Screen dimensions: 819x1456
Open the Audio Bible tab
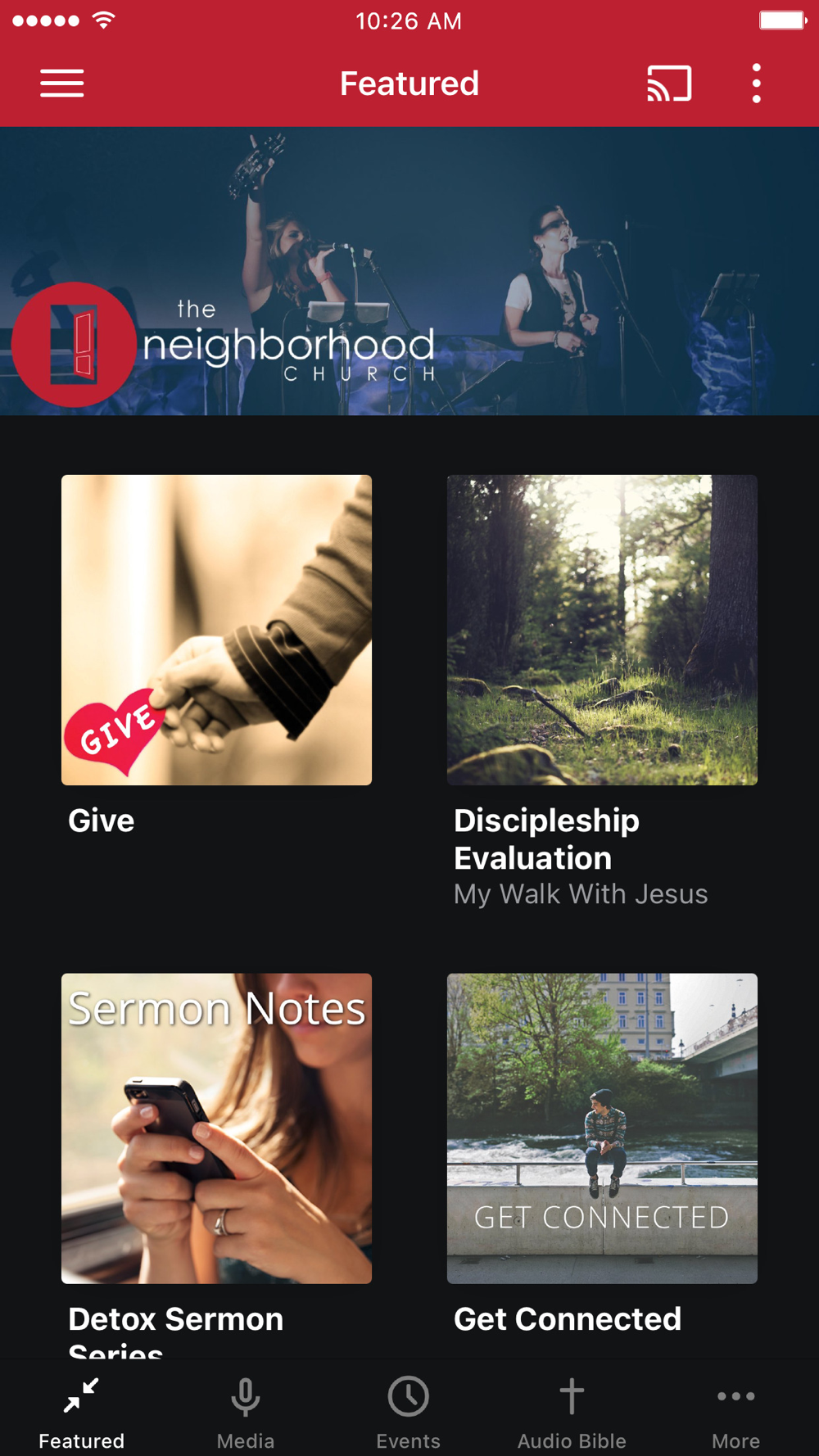(x=572, y=1412)
